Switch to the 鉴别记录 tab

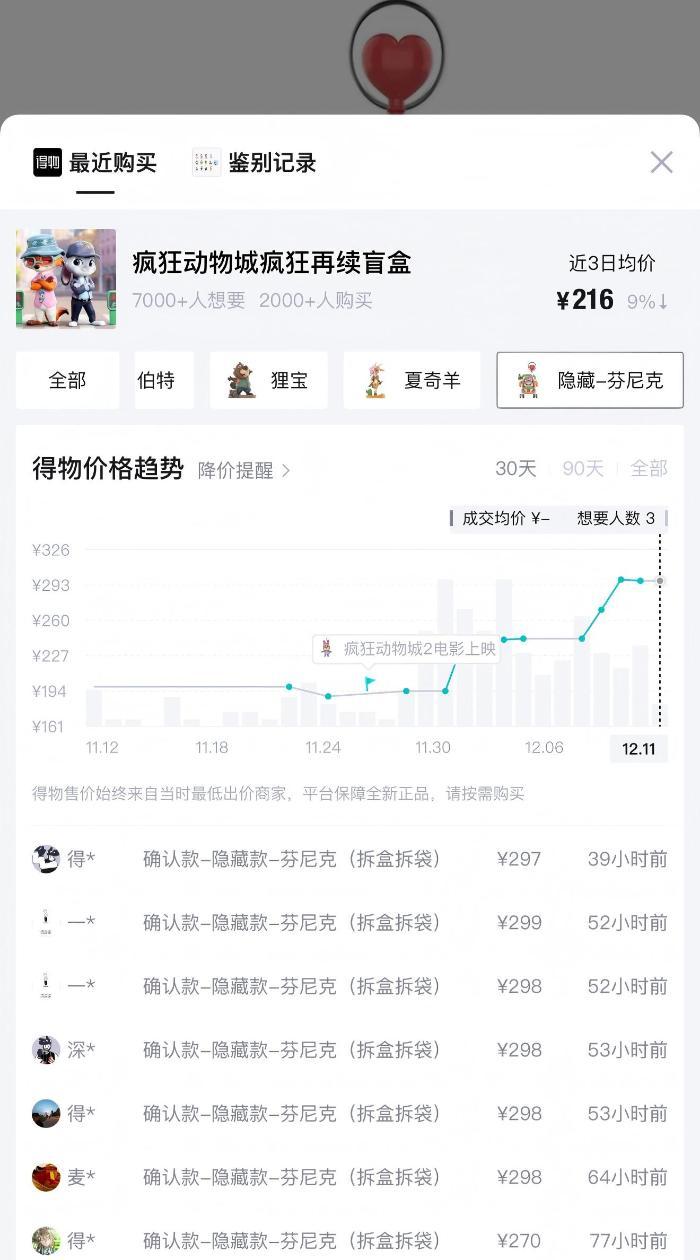[x=255, y=163]
